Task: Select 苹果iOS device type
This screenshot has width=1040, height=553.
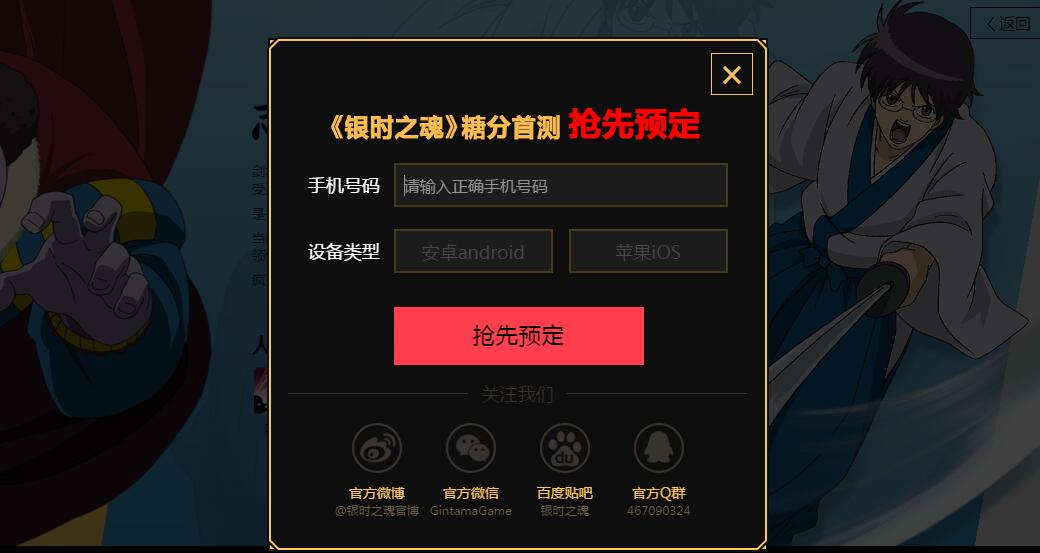Action: pos(648,252)
